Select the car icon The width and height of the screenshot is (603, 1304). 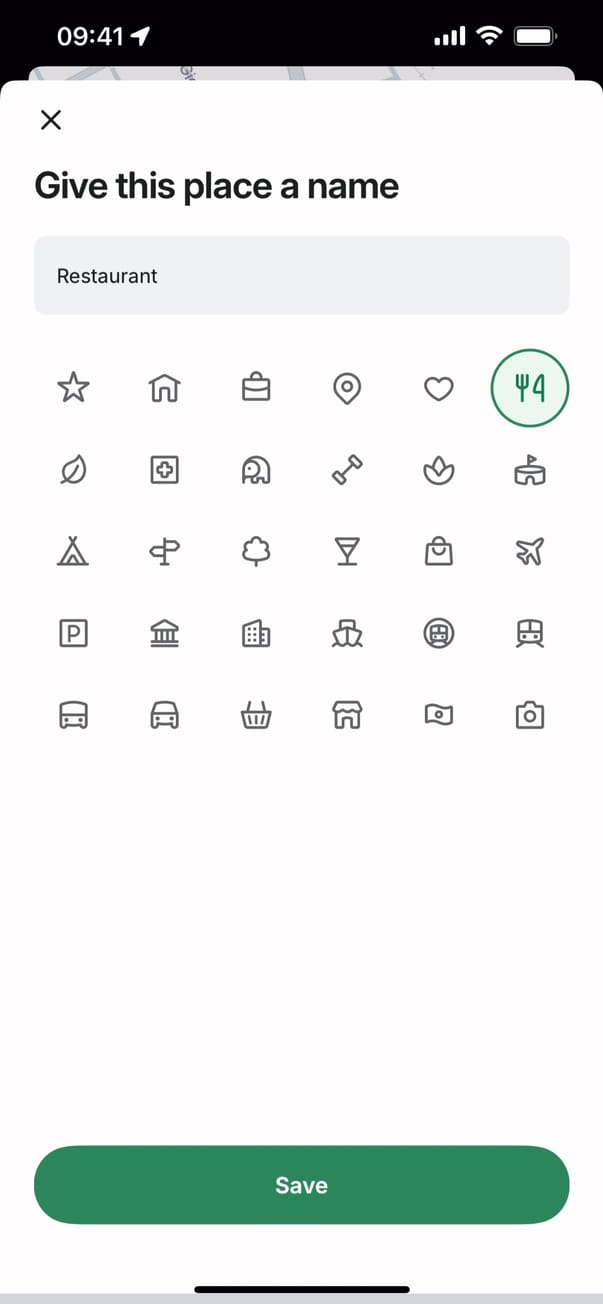165,715
